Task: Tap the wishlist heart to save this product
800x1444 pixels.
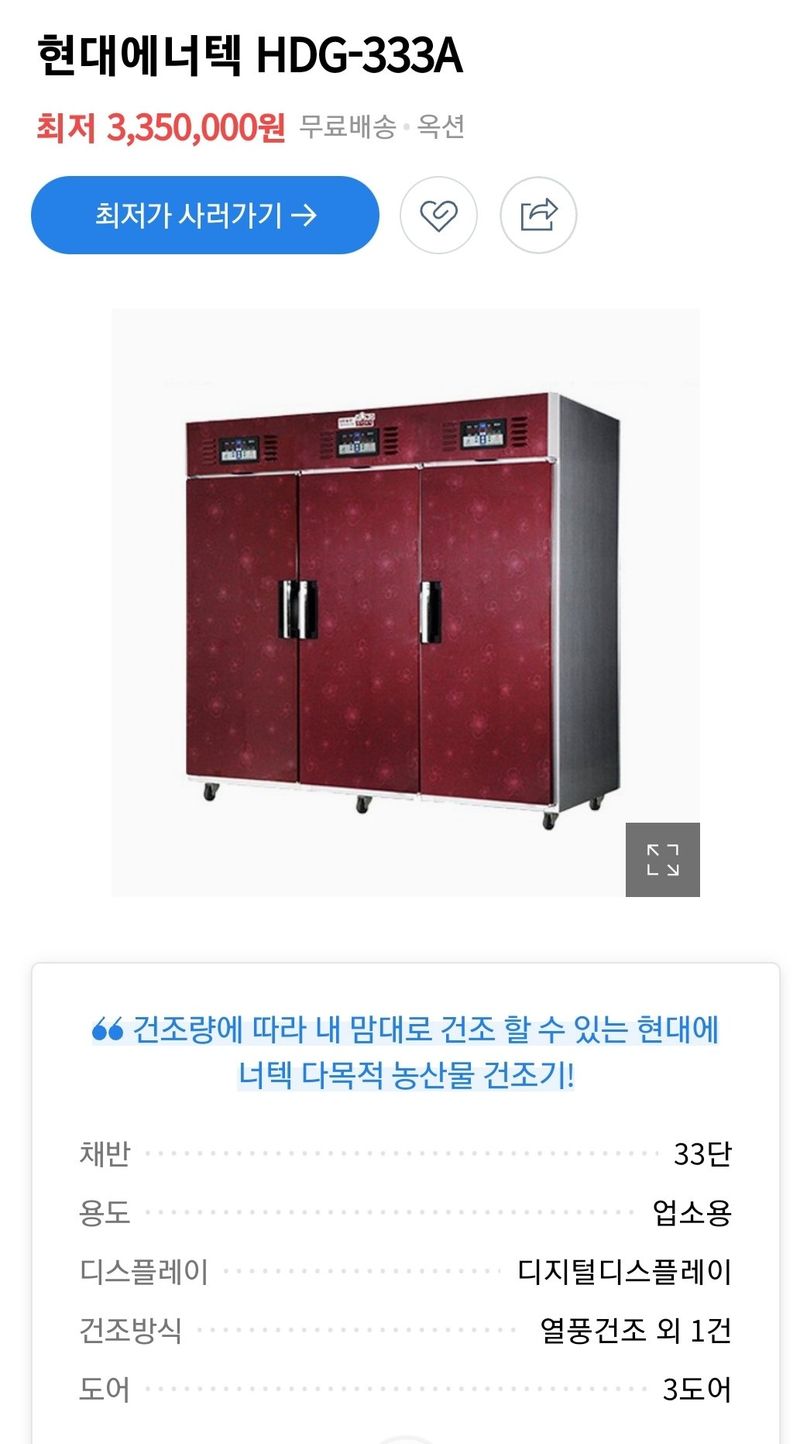Action: click(x=440, y=215)
